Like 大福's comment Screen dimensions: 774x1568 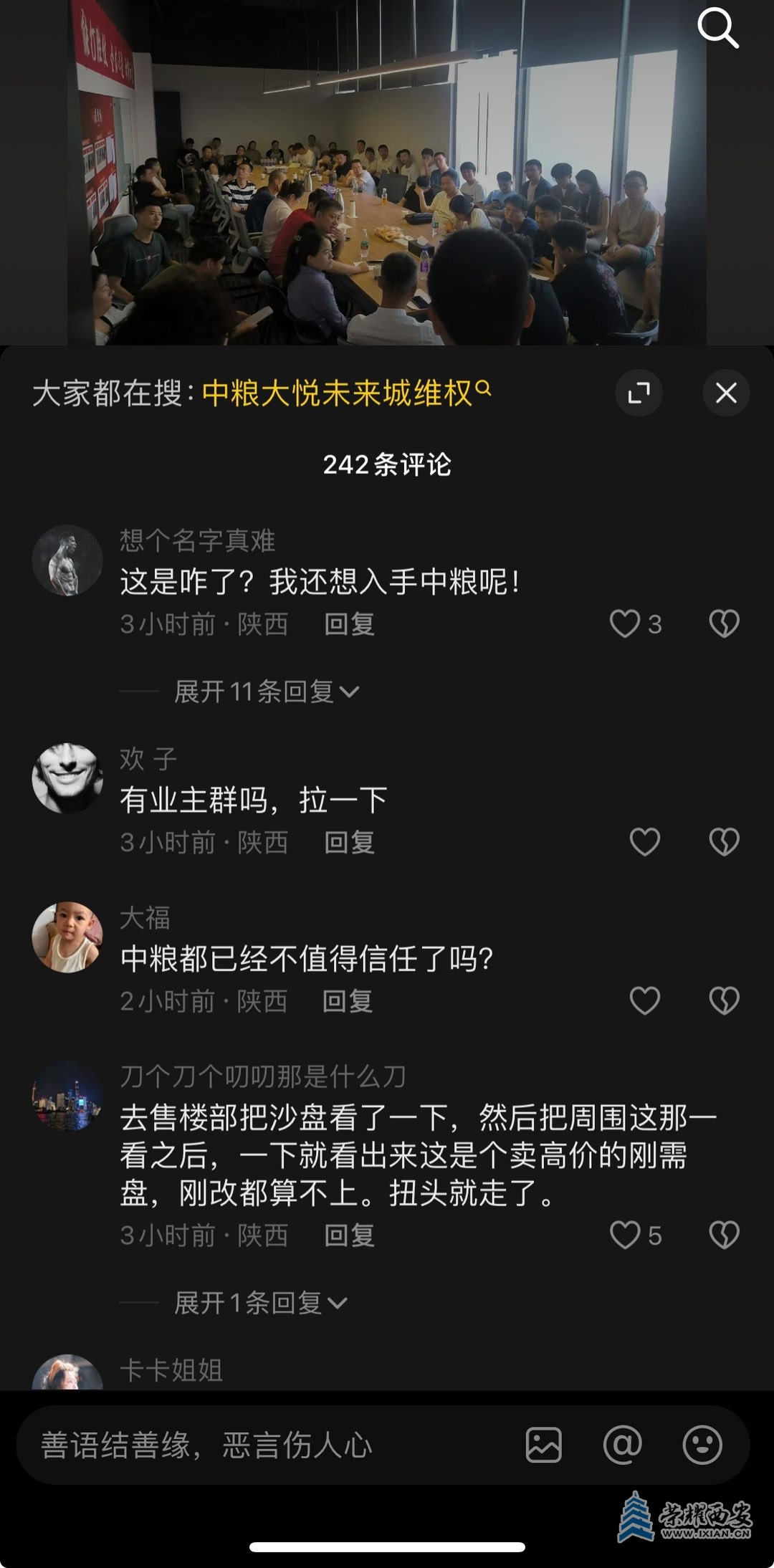click(x=644, y=1000)
